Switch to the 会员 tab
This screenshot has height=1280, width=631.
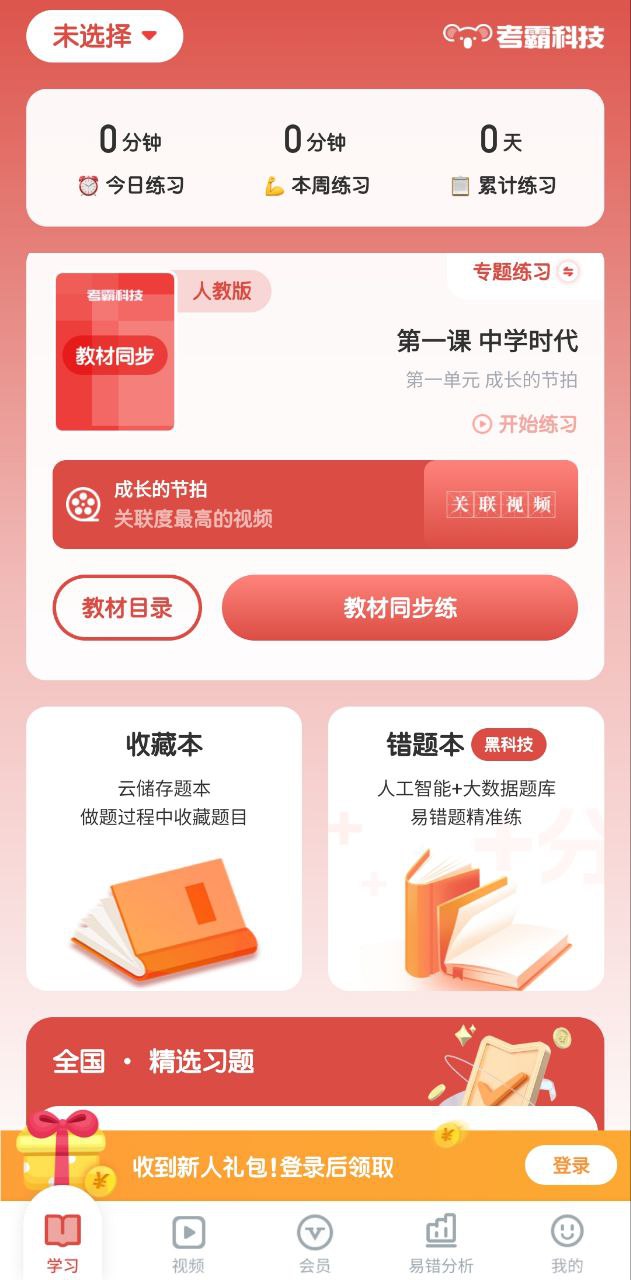point(315,1244)
